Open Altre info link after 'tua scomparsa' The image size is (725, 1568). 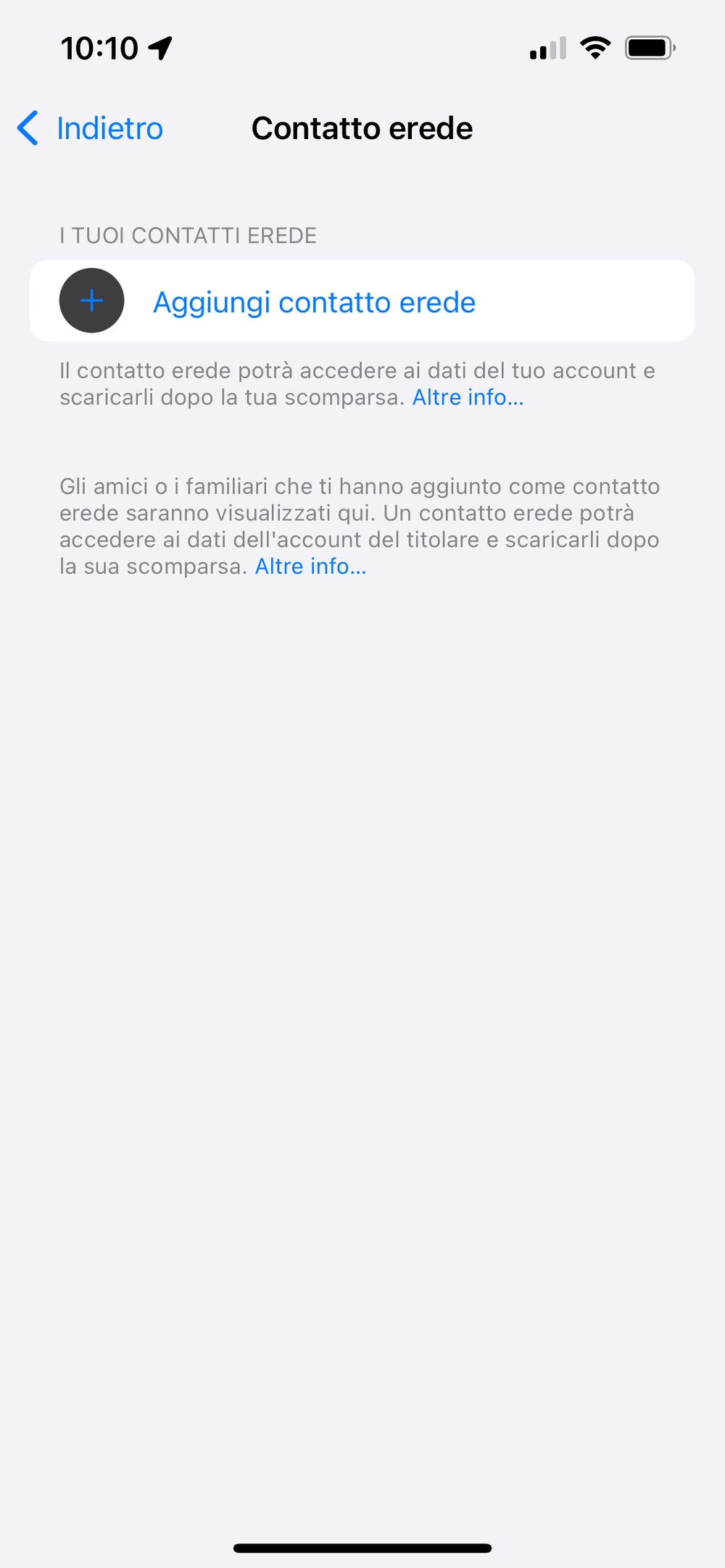[468, 397]
